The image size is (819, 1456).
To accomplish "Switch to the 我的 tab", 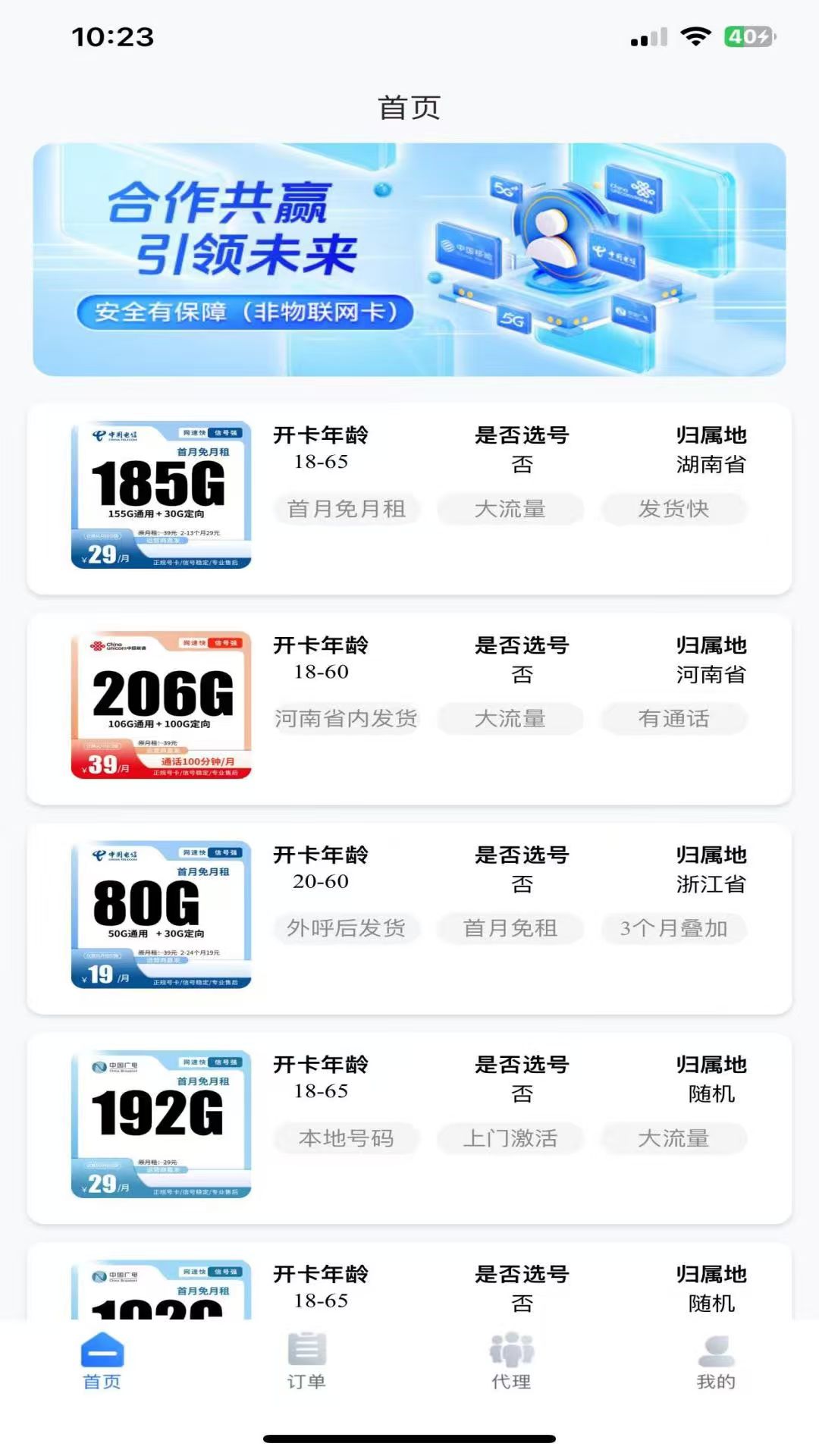I will click(716, 1361).
